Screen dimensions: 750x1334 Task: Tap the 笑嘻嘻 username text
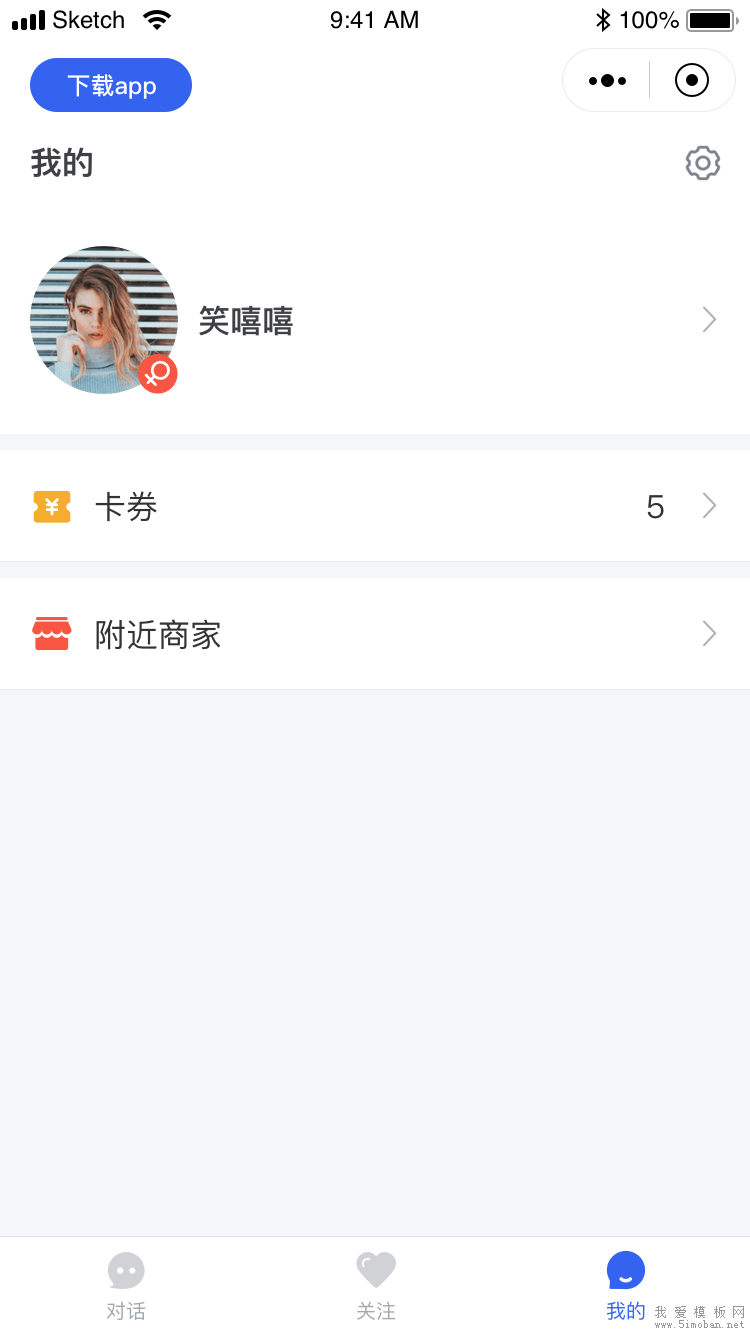[246, 319]
